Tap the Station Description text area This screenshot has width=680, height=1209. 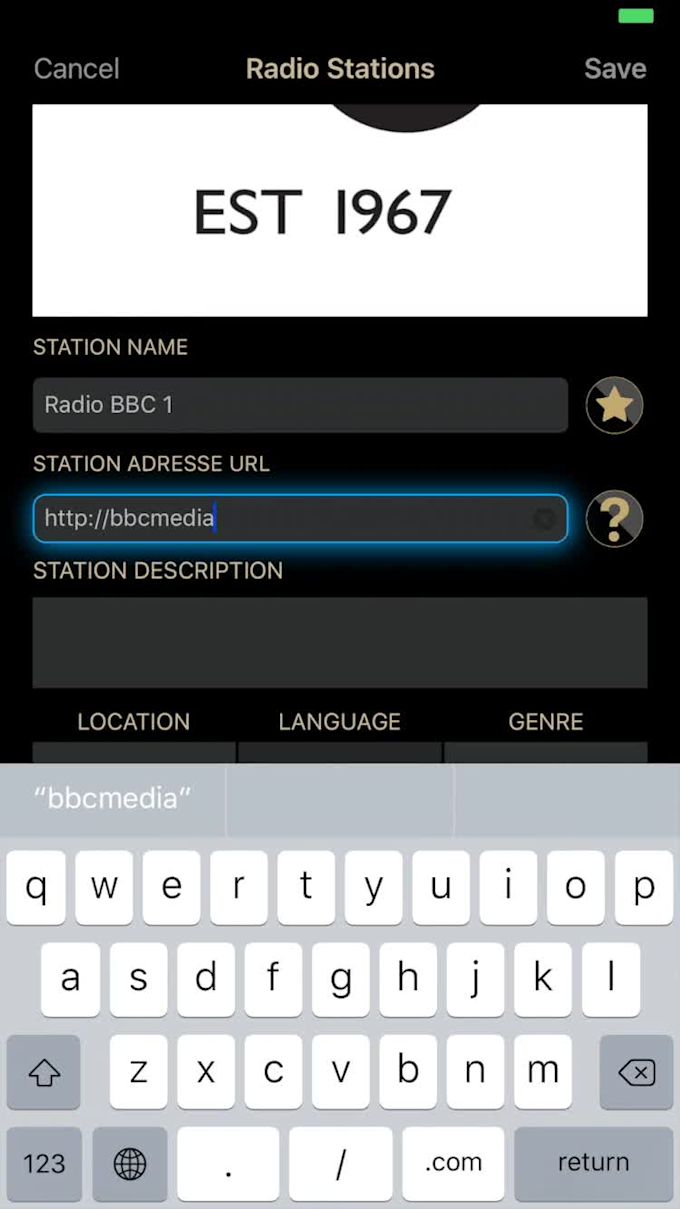point(339,642)
